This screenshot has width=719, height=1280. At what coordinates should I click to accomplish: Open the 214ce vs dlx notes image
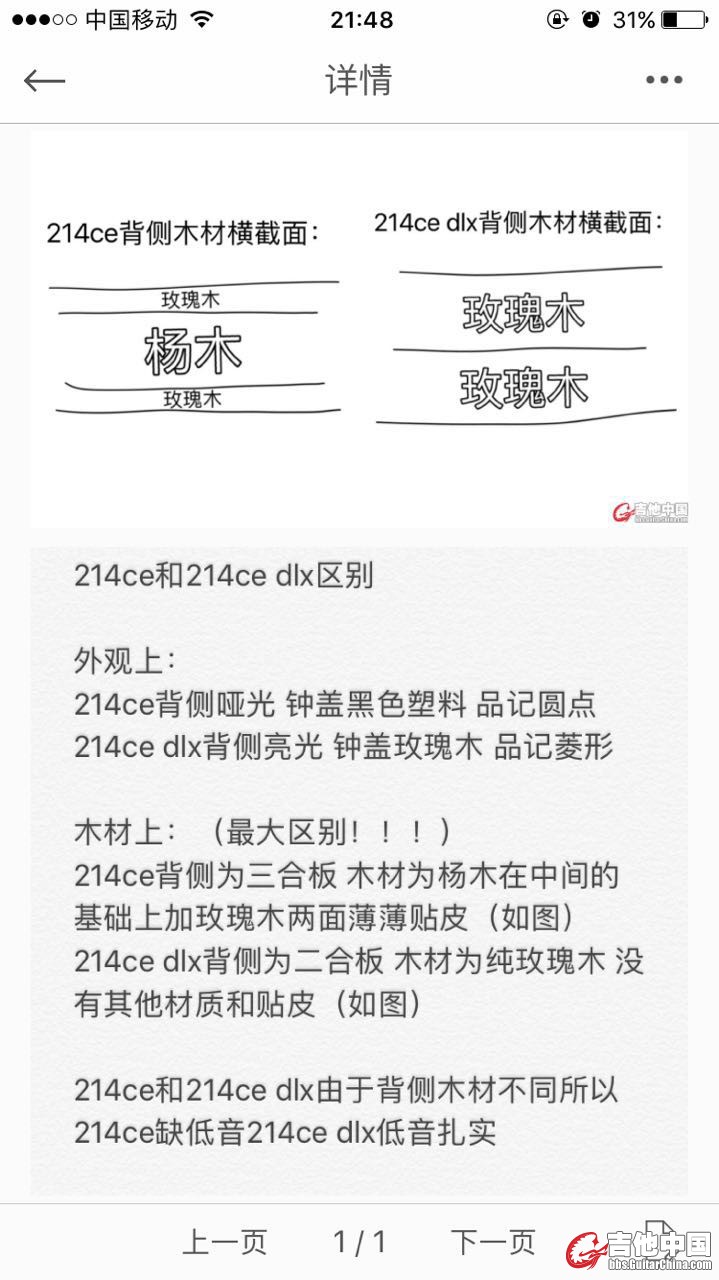click(x=359, y=870)
